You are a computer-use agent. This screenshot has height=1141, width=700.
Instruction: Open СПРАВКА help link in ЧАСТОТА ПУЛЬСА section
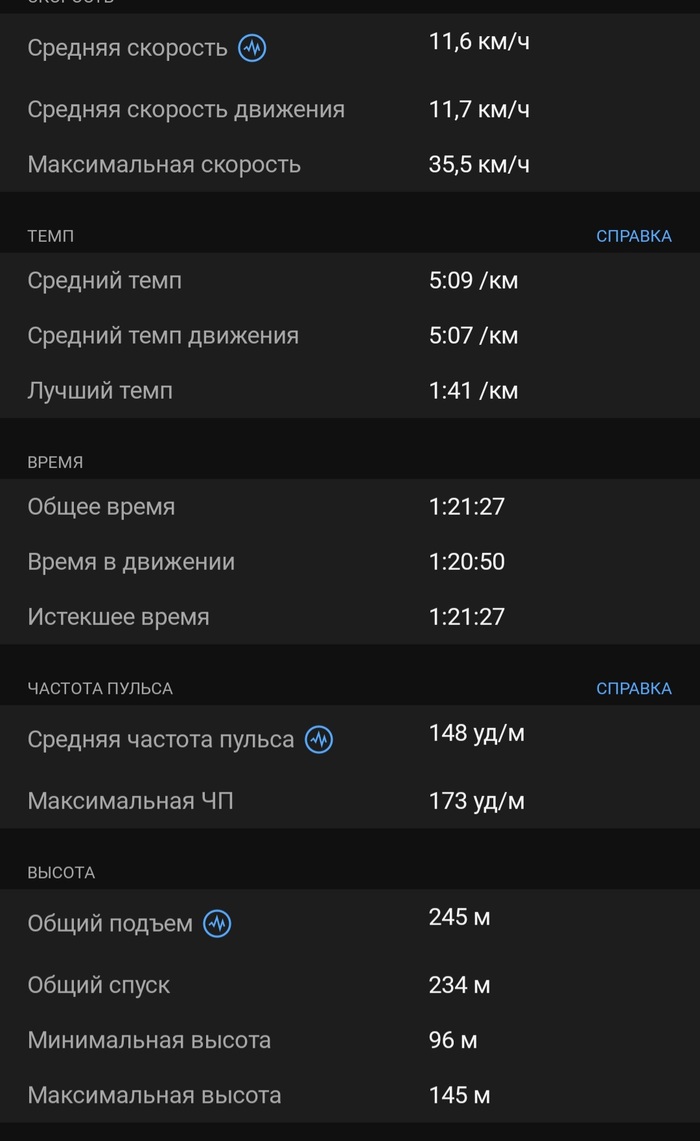click(x=633, y=688)
